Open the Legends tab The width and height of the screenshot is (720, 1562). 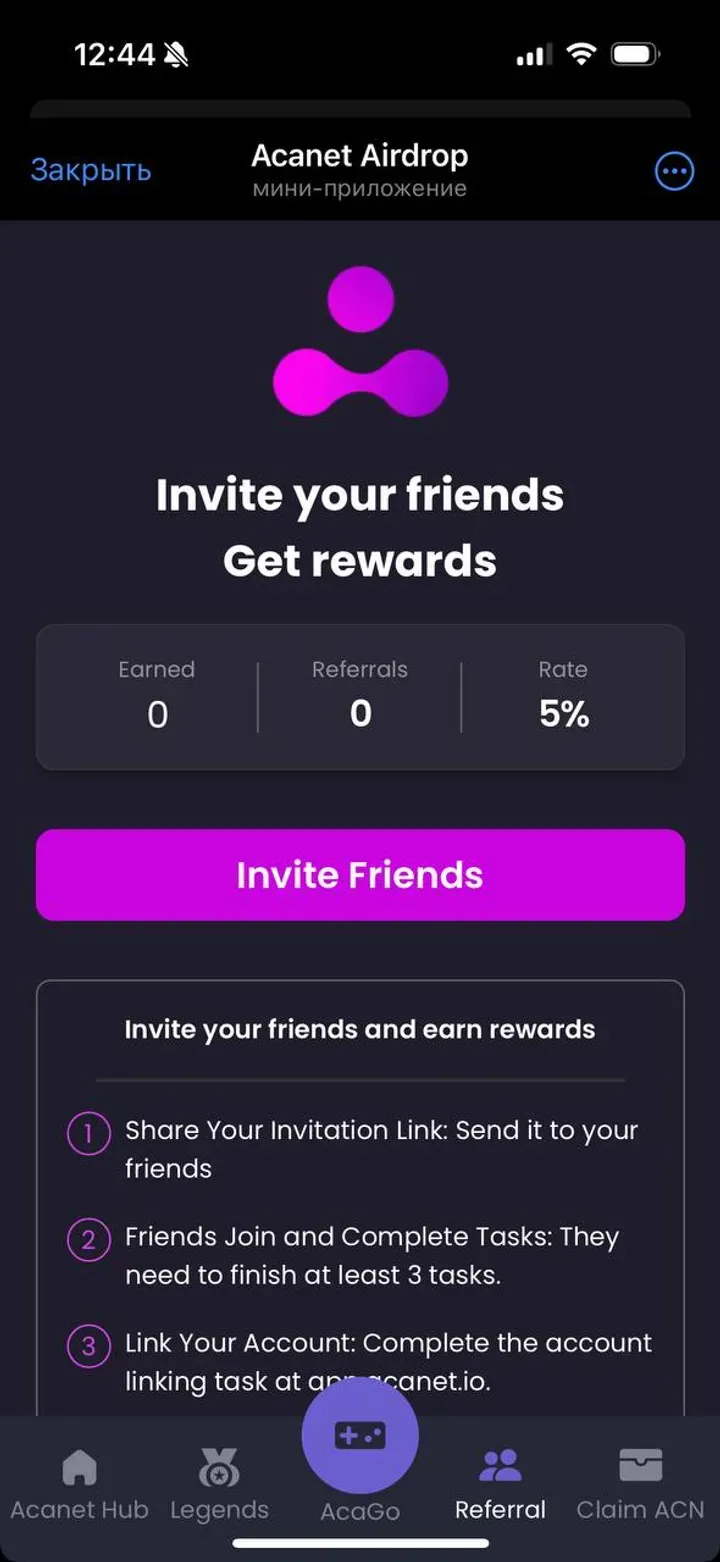pos(219,1485)
